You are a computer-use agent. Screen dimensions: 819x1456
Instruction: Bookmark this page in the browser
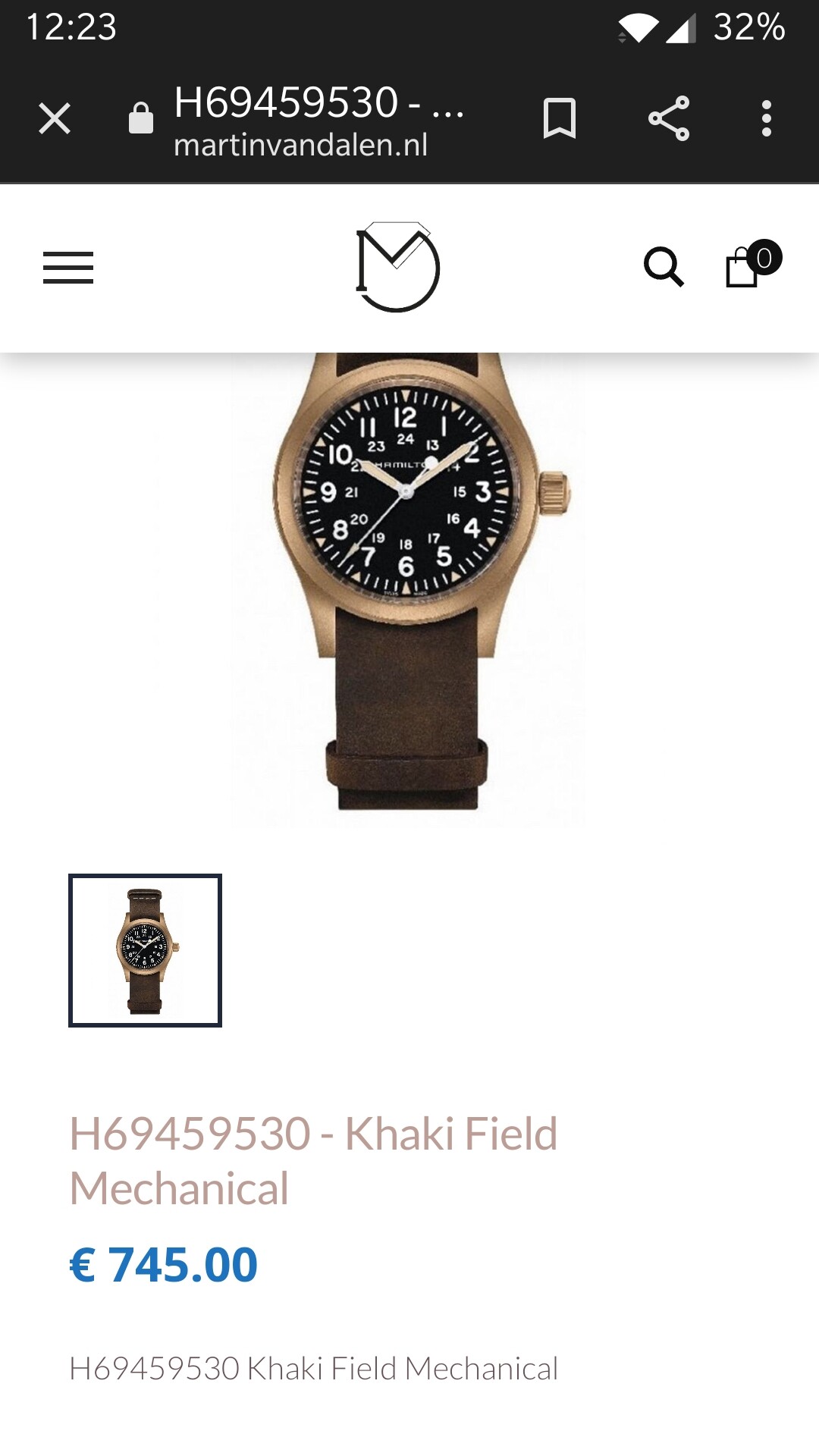click(560, 119)
